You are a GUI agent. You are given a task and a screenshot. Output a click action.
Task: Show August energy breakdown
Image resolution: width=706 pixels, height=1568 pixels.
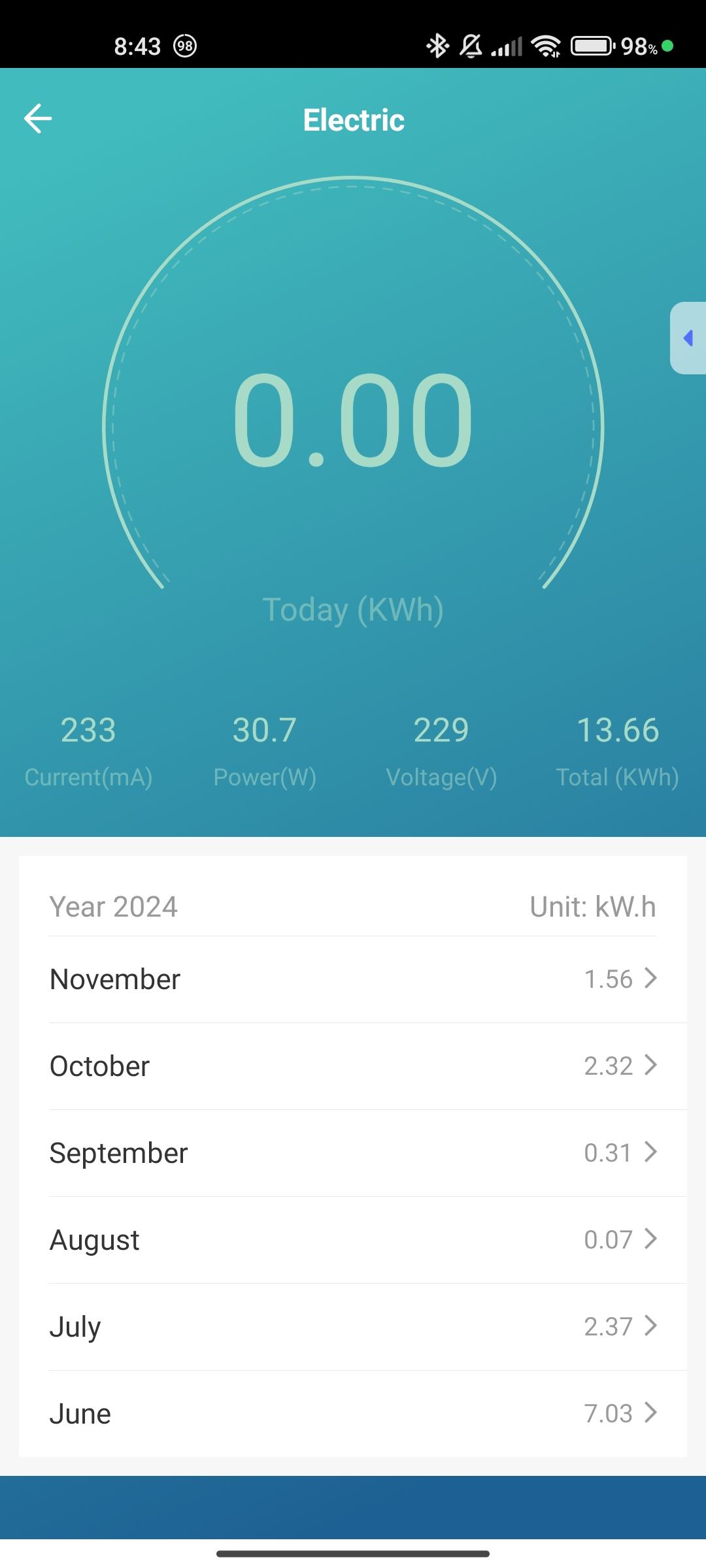click(353, 1240)
